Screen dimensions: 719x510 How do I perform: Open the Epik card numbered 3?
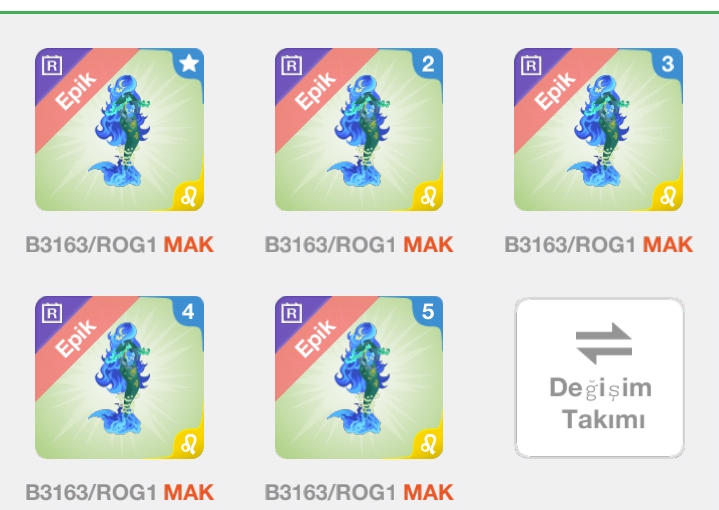coord(599,130)
